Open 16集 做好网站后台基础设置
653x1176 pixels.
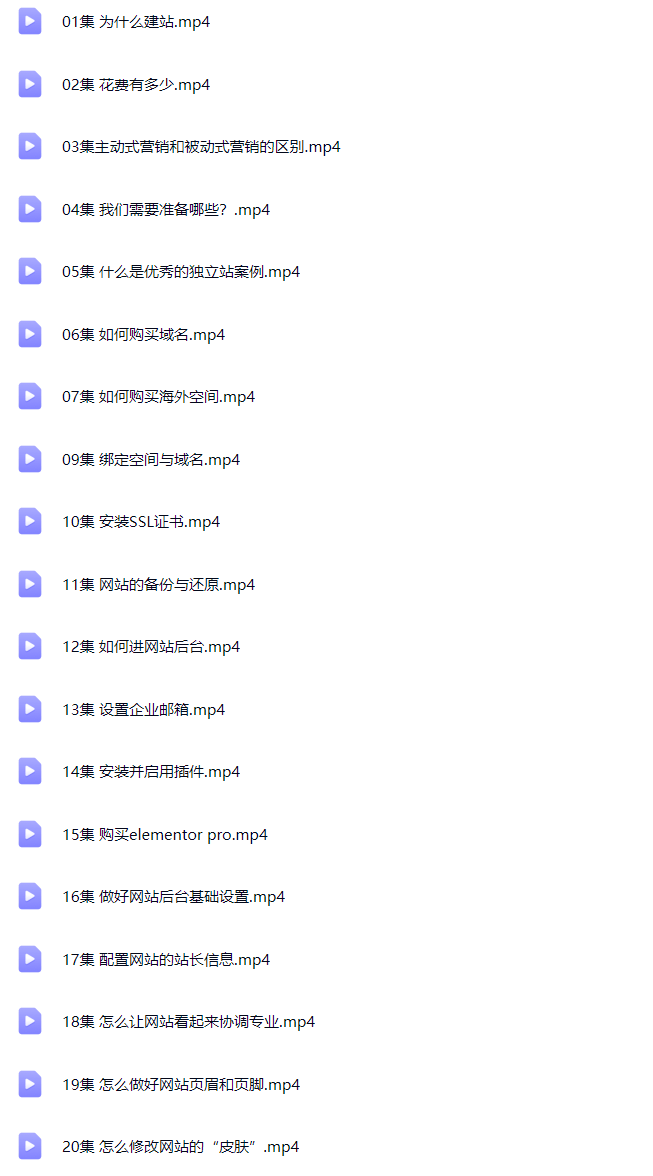(x=173, y=897)
